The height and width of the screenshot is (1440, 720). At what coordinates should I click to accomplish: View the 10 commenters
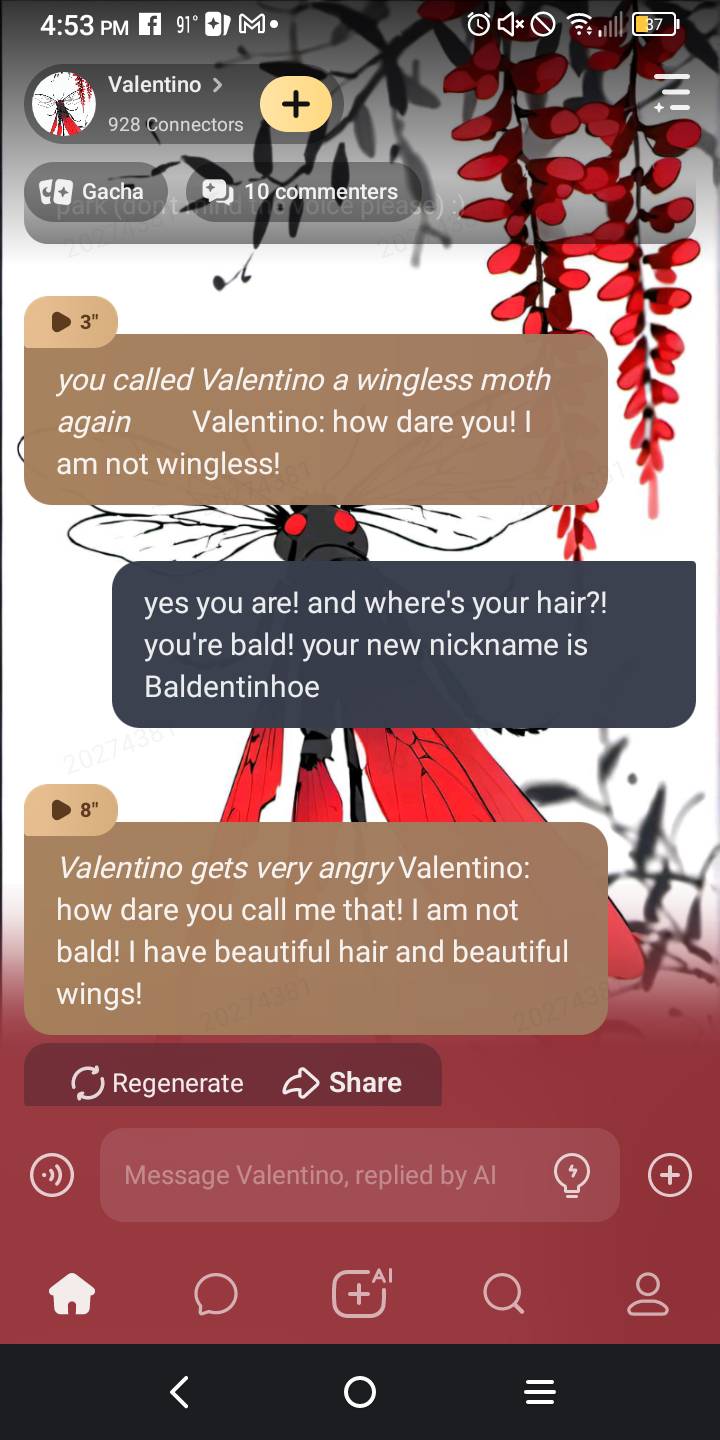[x=300, y=191]
